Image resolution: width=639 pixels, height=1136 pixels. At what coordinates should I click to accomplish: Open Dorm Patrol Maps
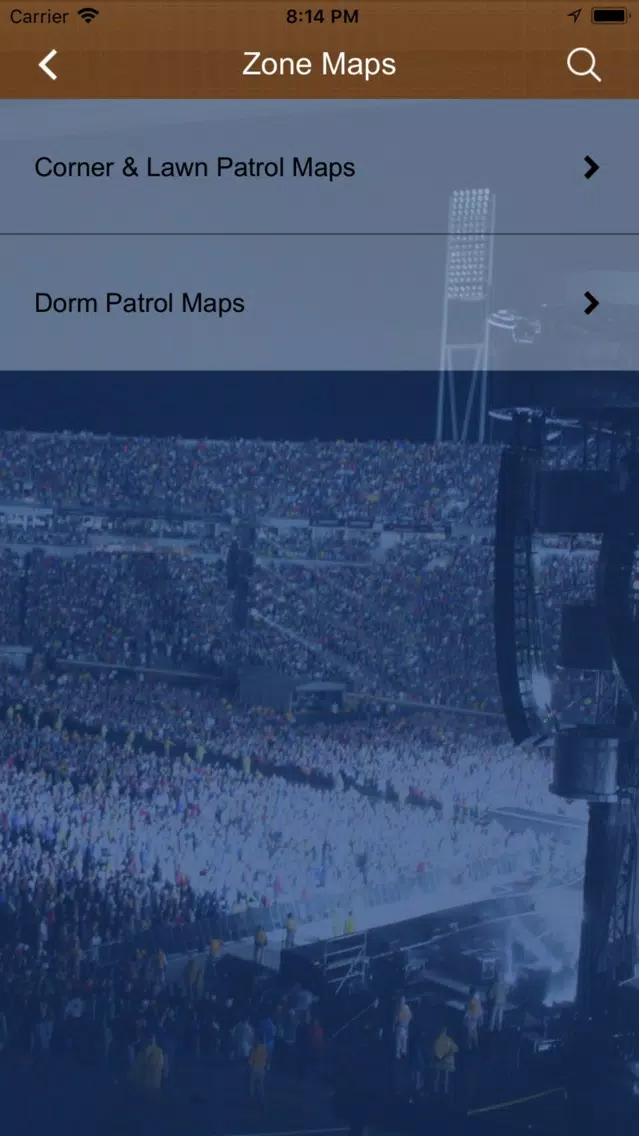point(318,303)
